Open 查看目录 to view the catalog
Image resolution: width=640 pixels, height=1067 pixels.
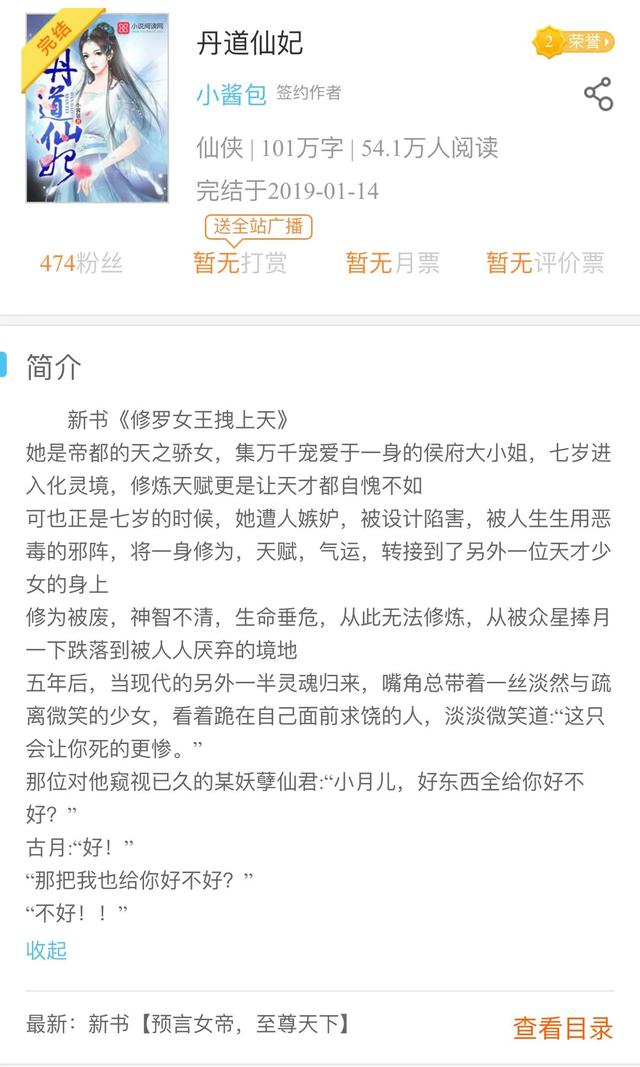[562, 1028]
